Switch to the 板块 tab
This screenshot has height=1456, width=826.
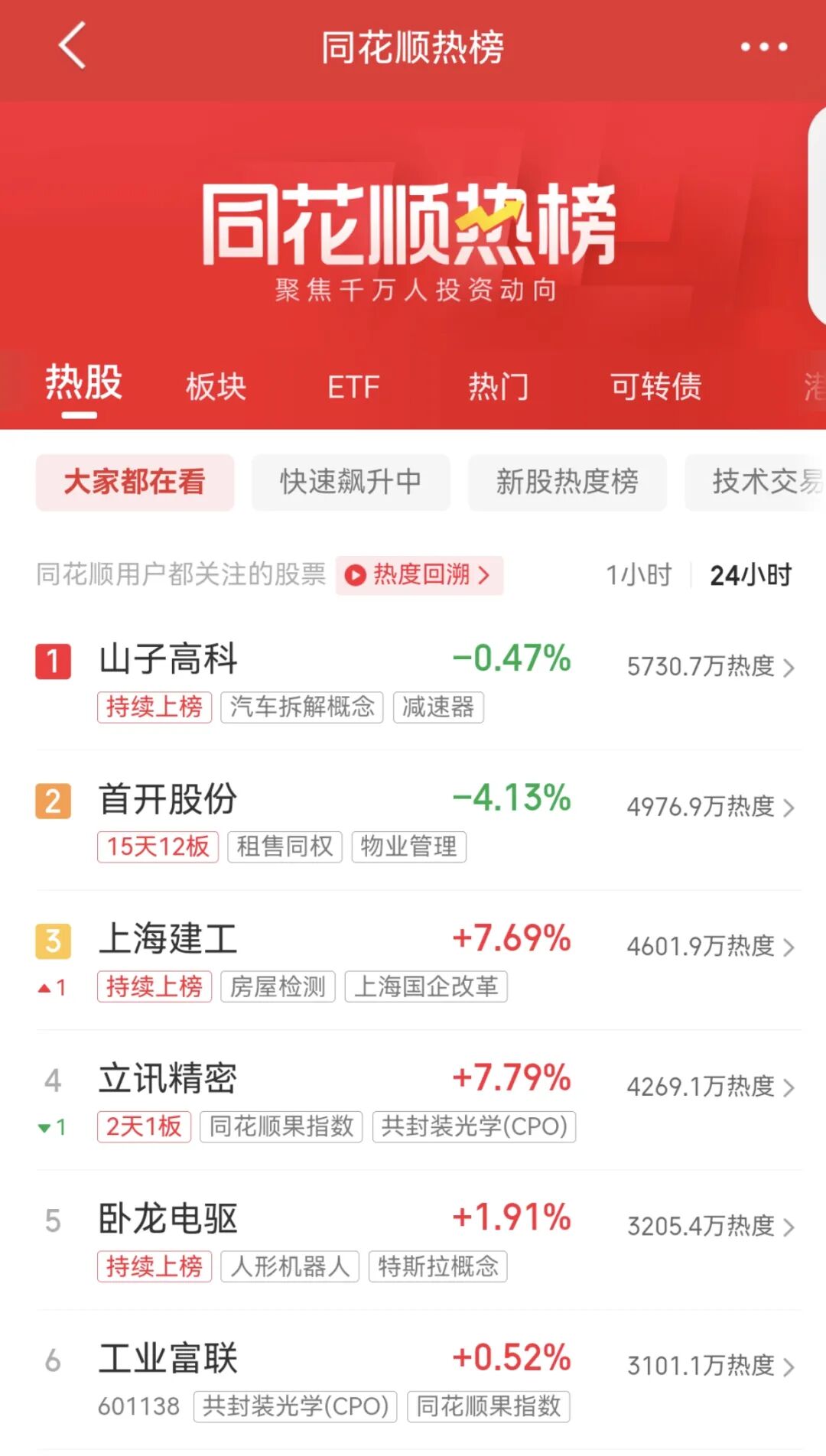pos(216,387)
